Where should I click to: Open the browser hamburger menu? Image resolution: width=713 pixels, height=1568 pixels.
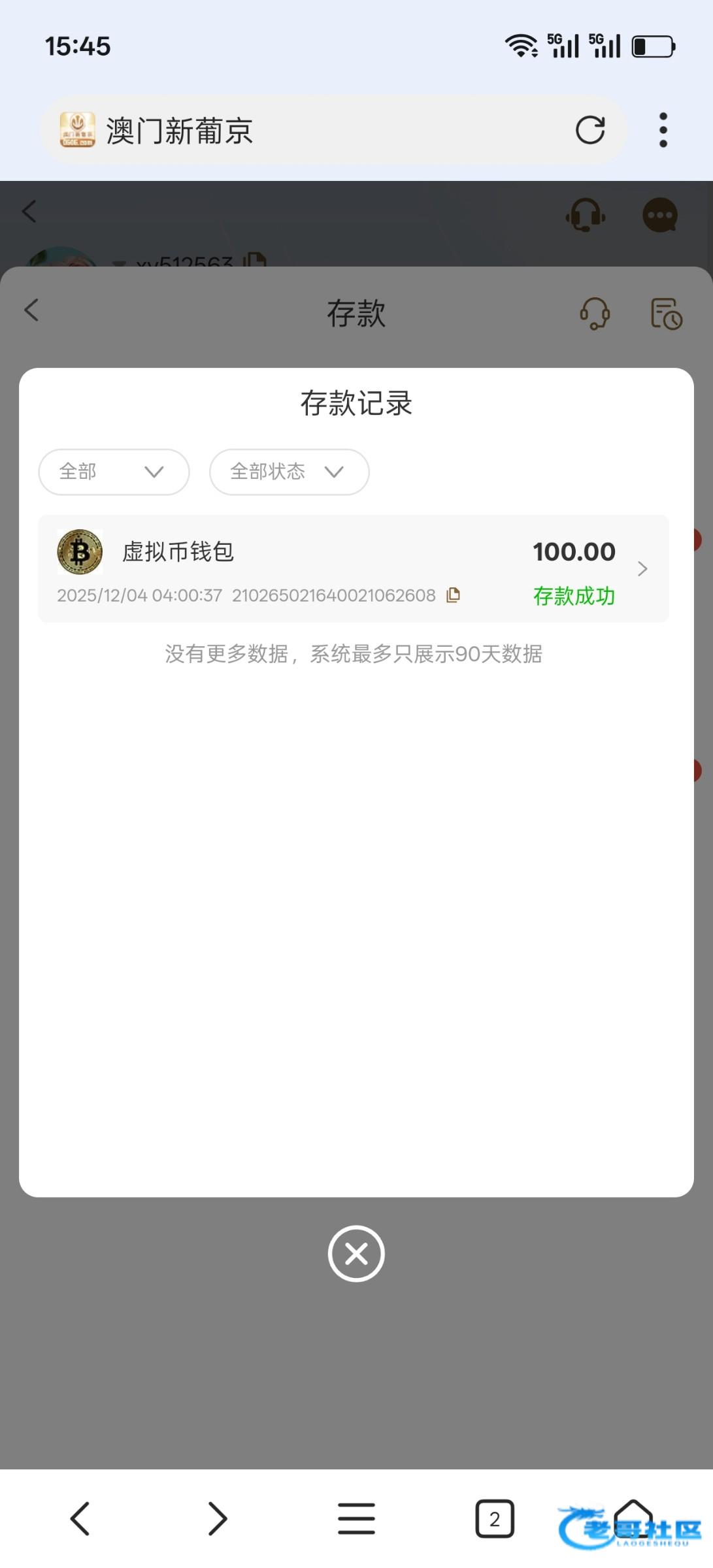click(x=356, y=1518)
